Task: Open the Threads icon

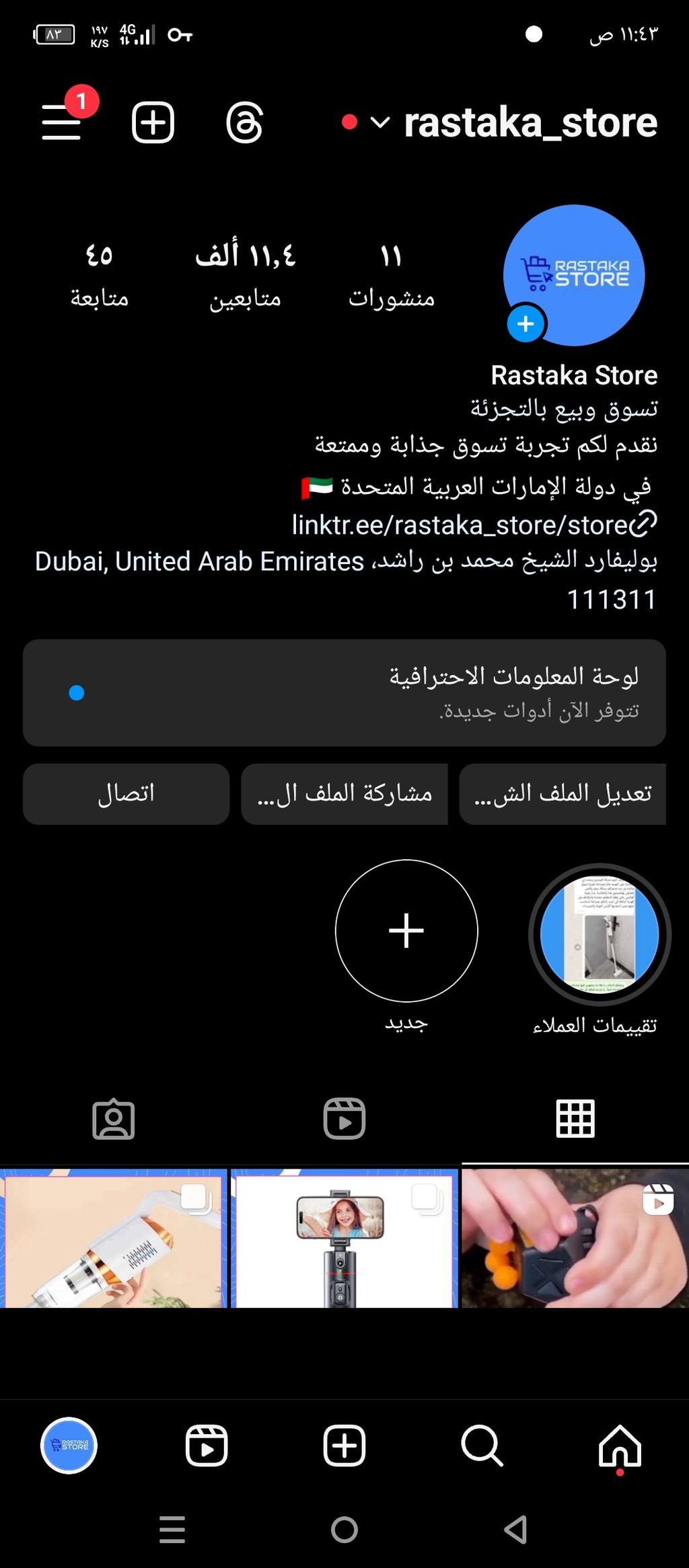Action: (x=244, y=122)
